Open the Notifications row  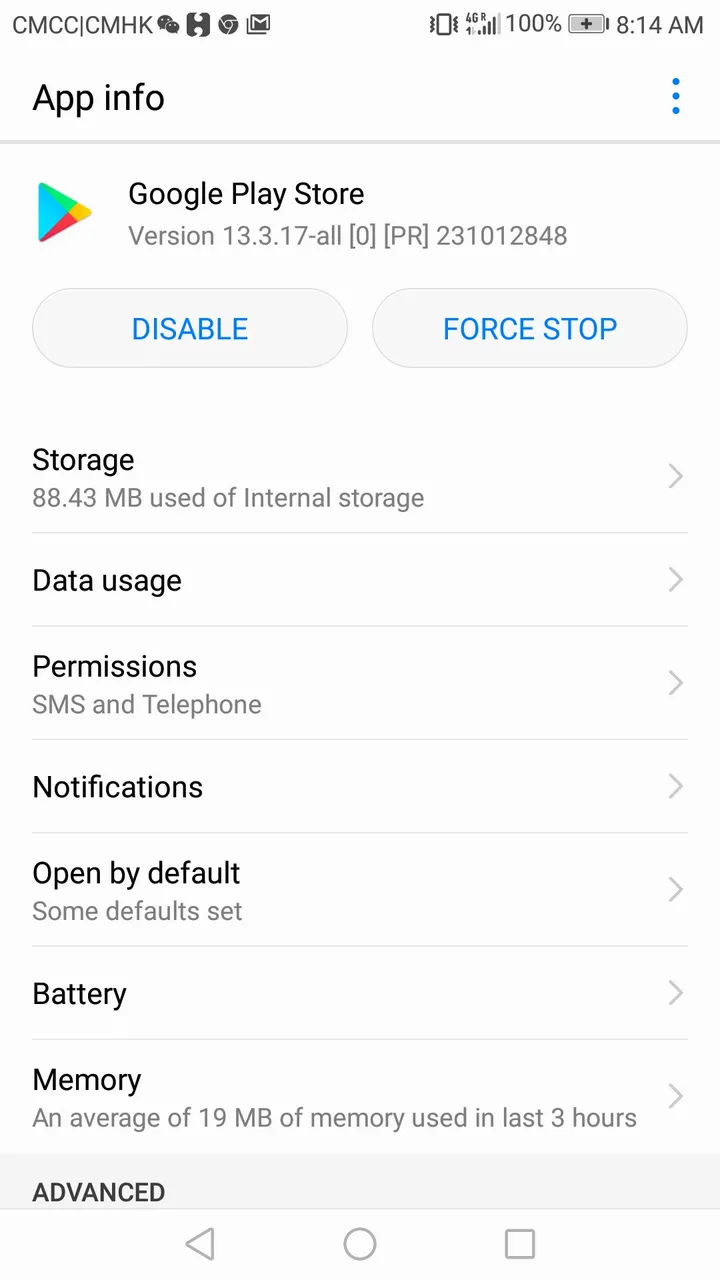pos(360,786)
